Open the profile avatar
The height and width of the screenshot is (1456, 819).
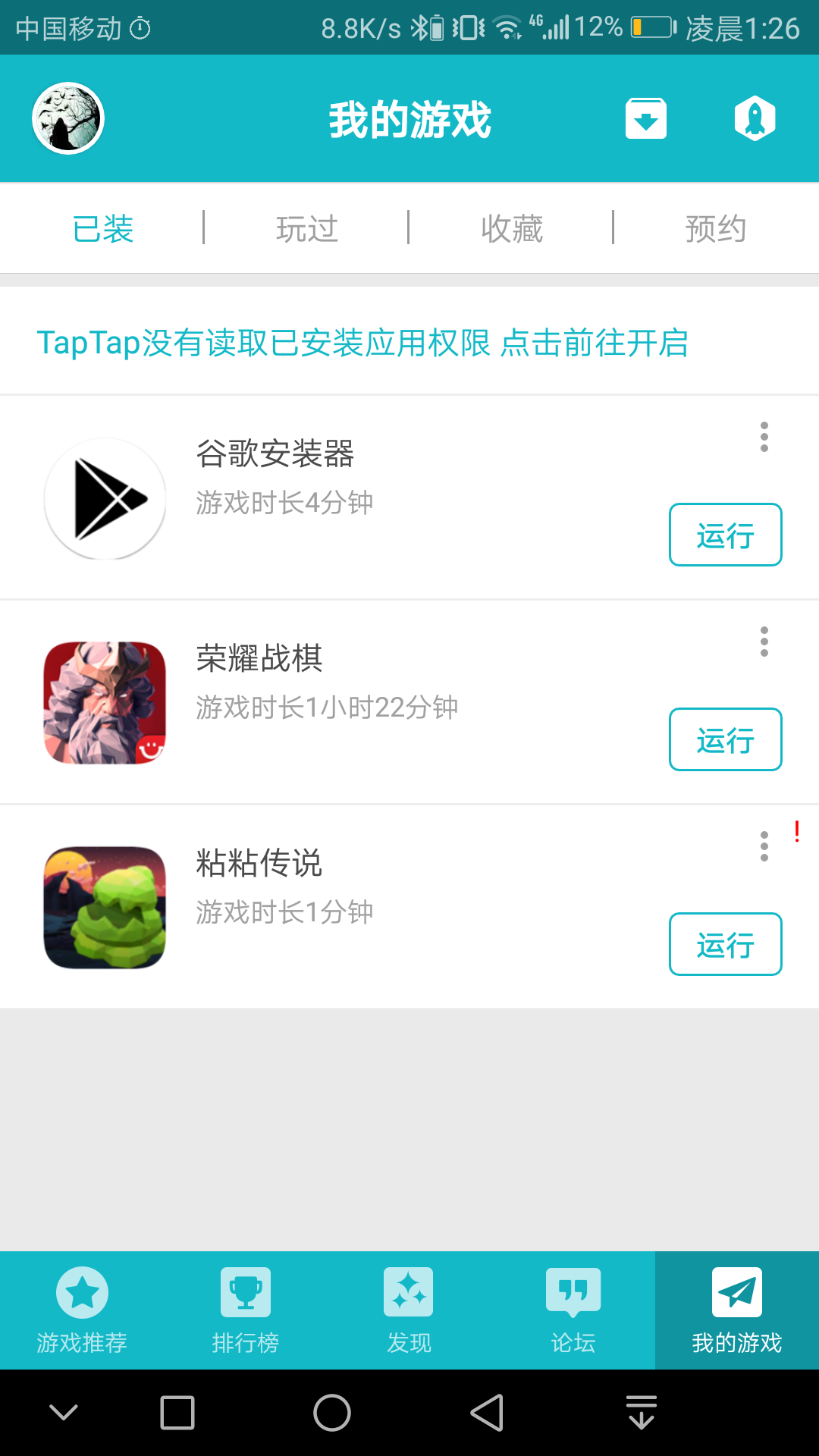tap(68, 118)
